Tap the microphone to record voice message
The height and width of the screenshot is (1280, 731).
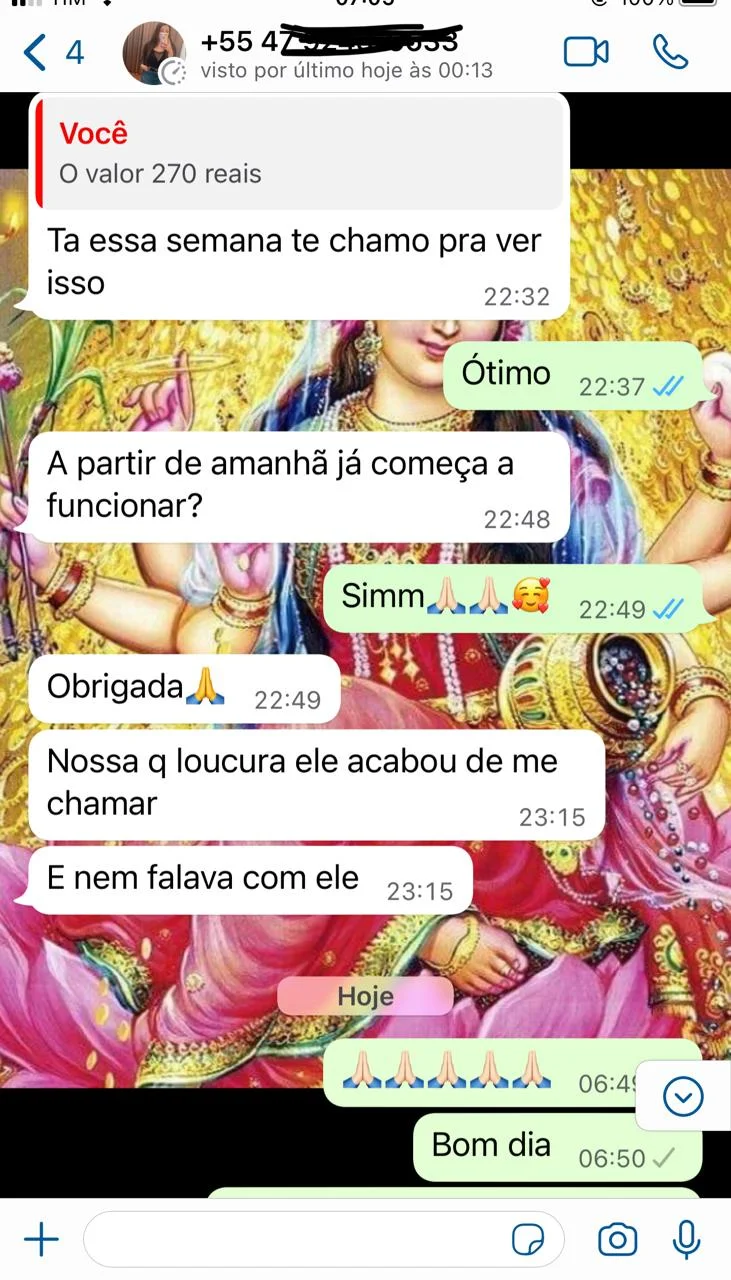point(686,1240)
